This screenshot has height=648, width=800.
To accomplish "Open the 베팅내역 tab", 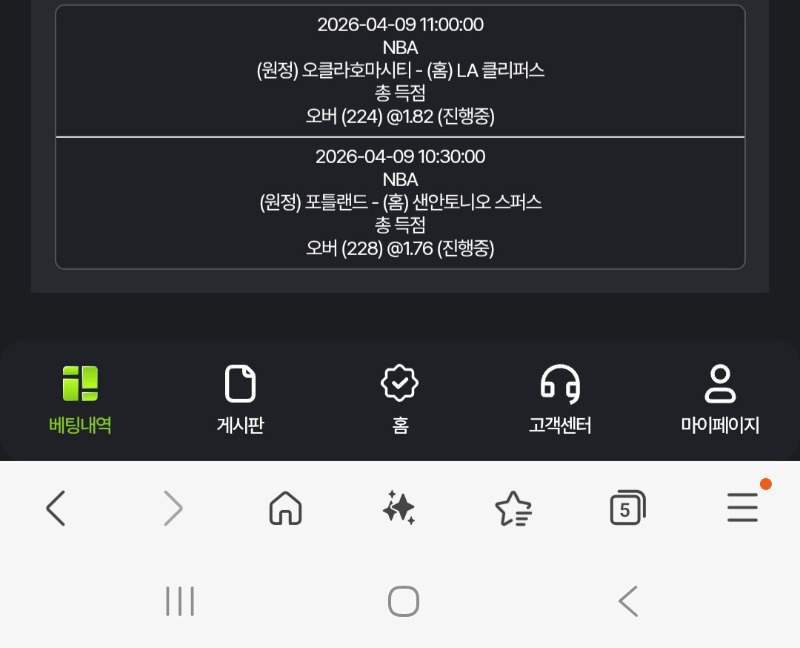I will pos(80,399).
